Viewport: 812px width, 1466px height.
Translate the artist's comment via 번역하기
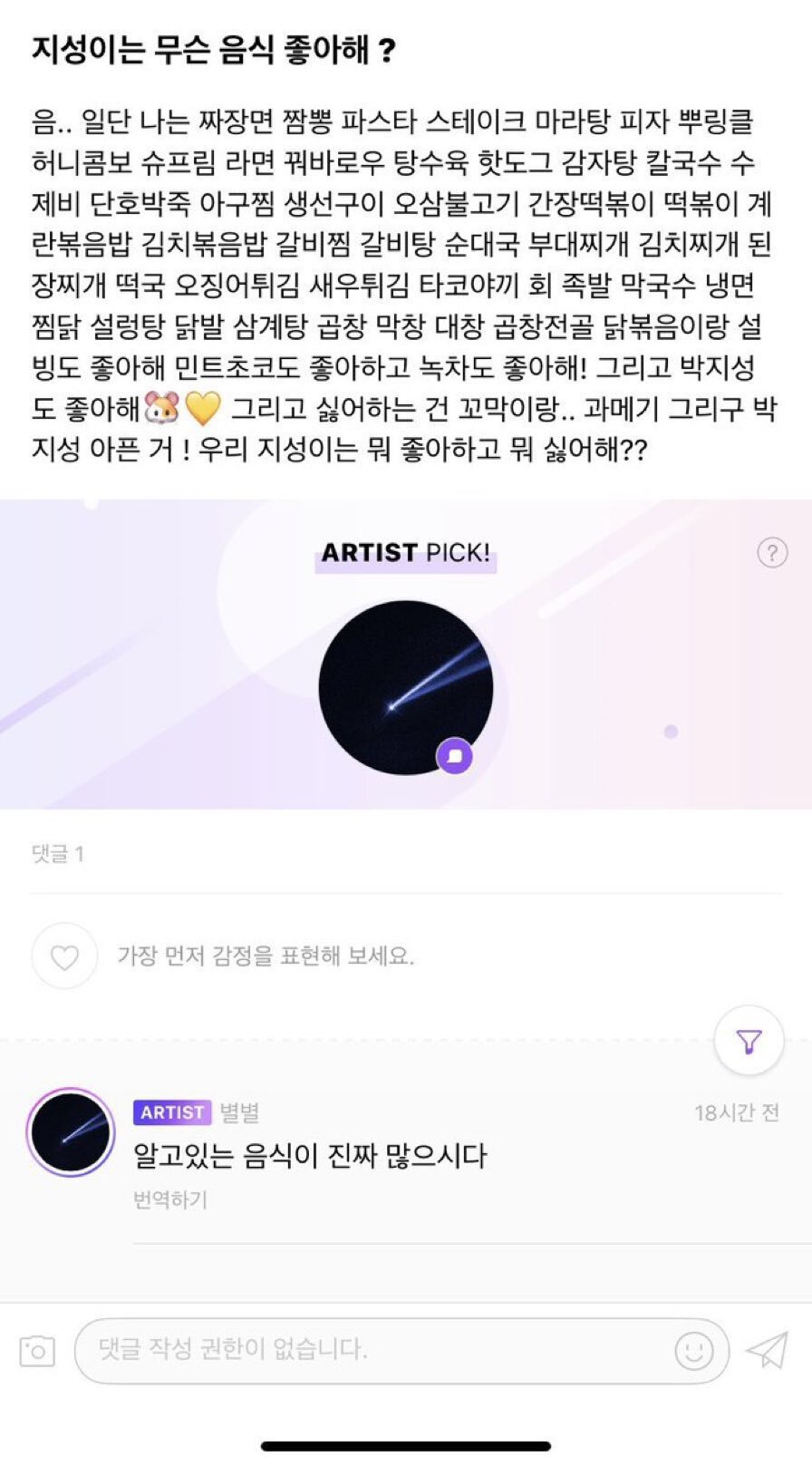[x=170, y=1199]
